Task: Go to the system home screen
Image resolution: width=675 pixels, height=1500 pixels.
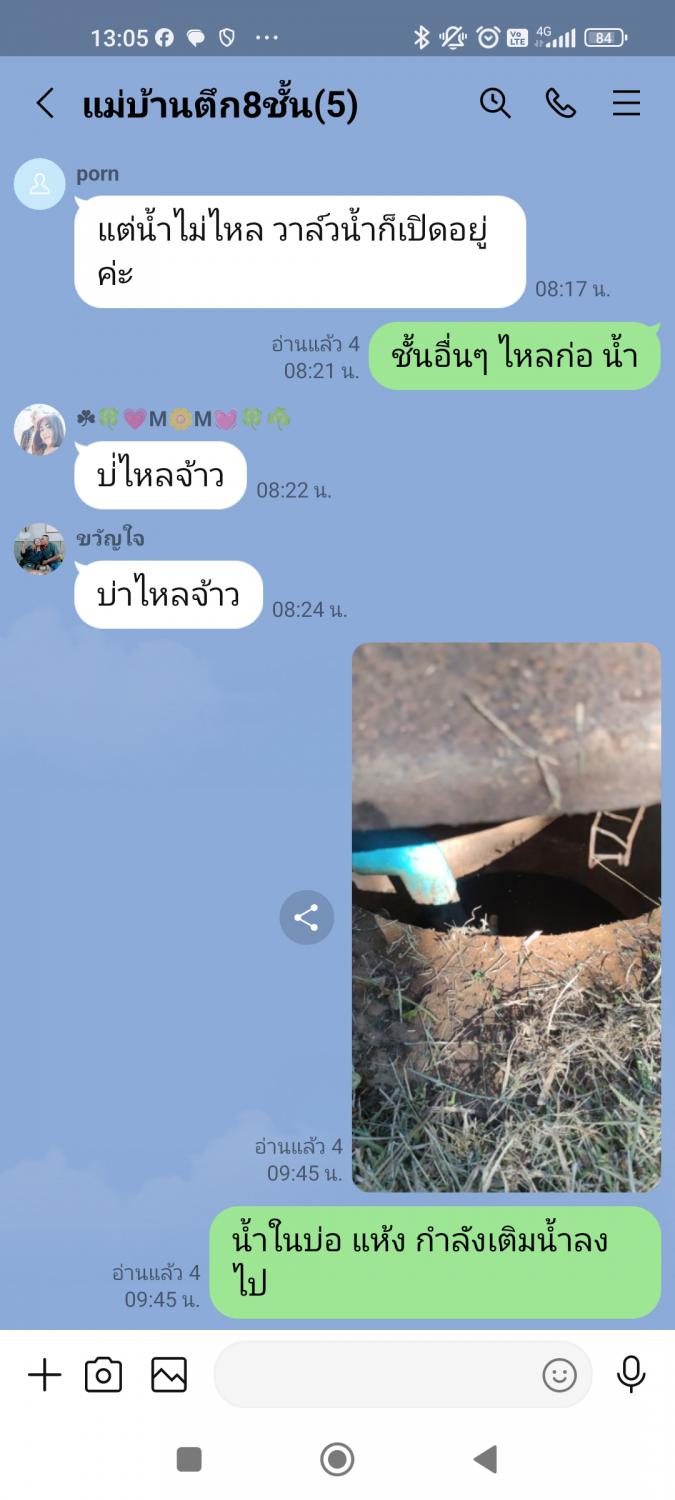Action: (x=337, y=1460)
